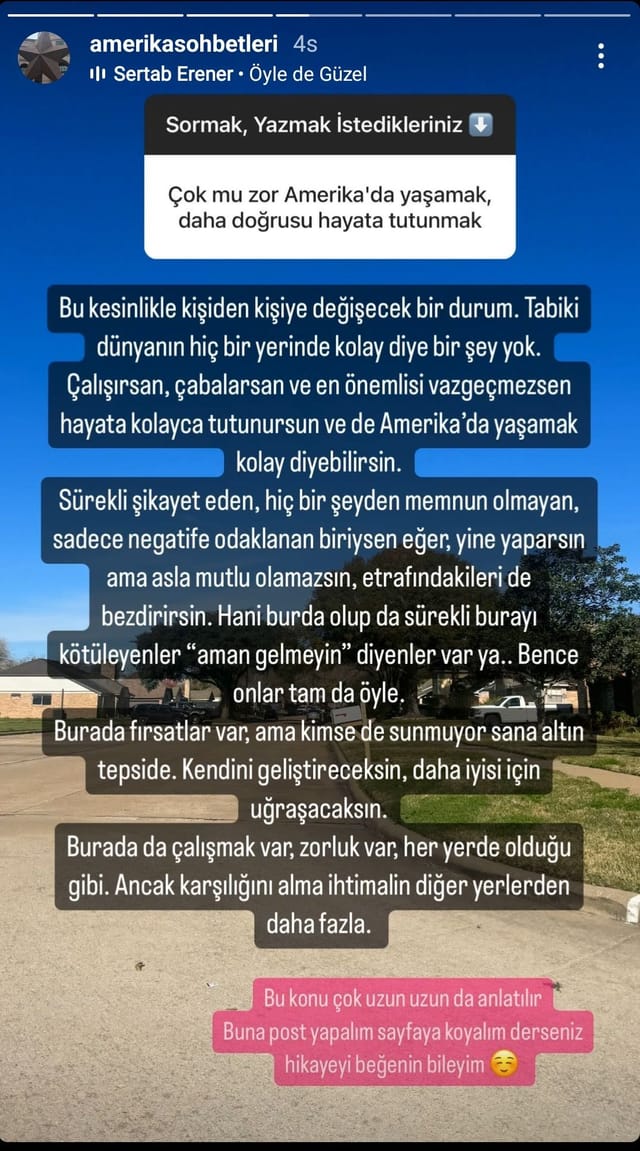Open amerikasohbetleri profile picture
Viewport: 640px width, 1151px height.
point(44,57)
